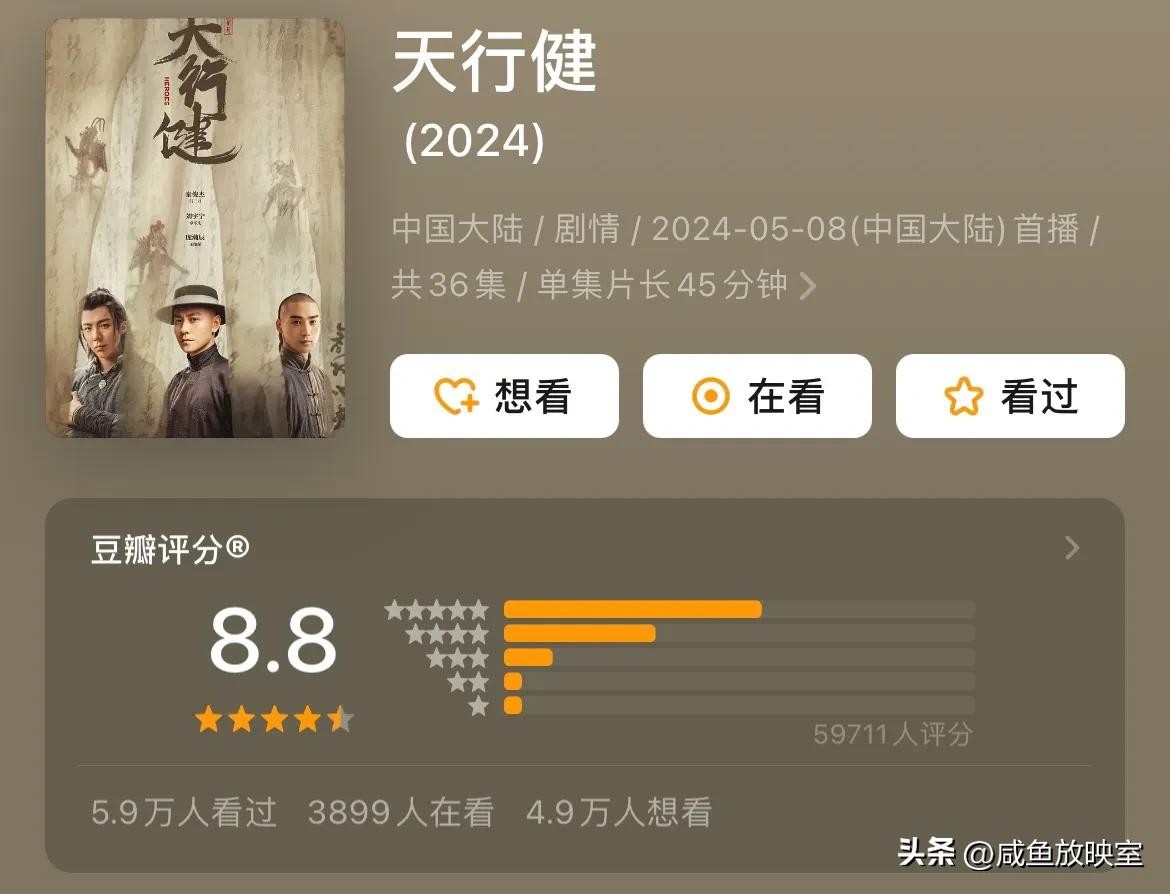Open the 天行健 poster image
Screen dimensions: 1170x894
tap(195, 227)
